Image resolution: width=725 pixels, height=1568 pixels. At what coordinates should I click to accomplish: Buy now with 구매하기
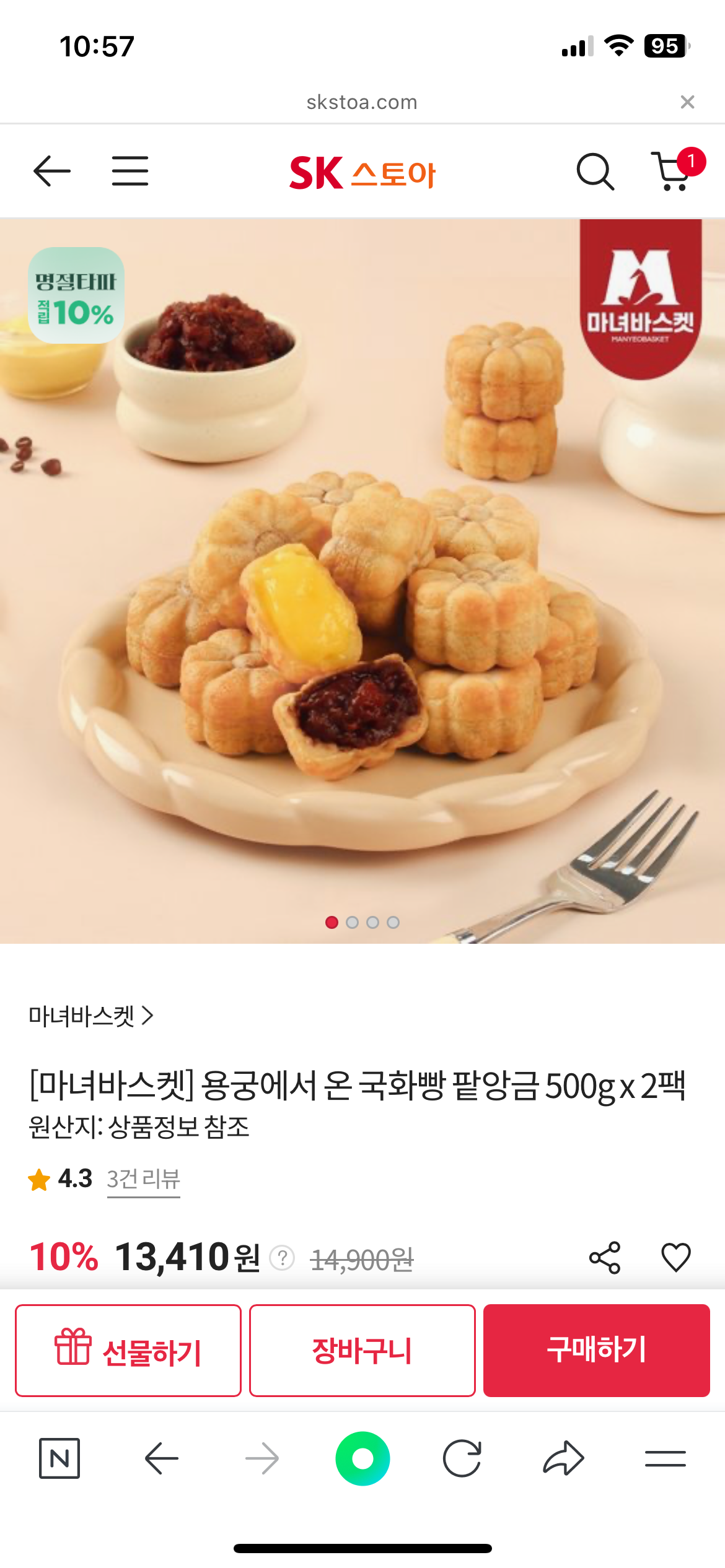[597, 1350]
